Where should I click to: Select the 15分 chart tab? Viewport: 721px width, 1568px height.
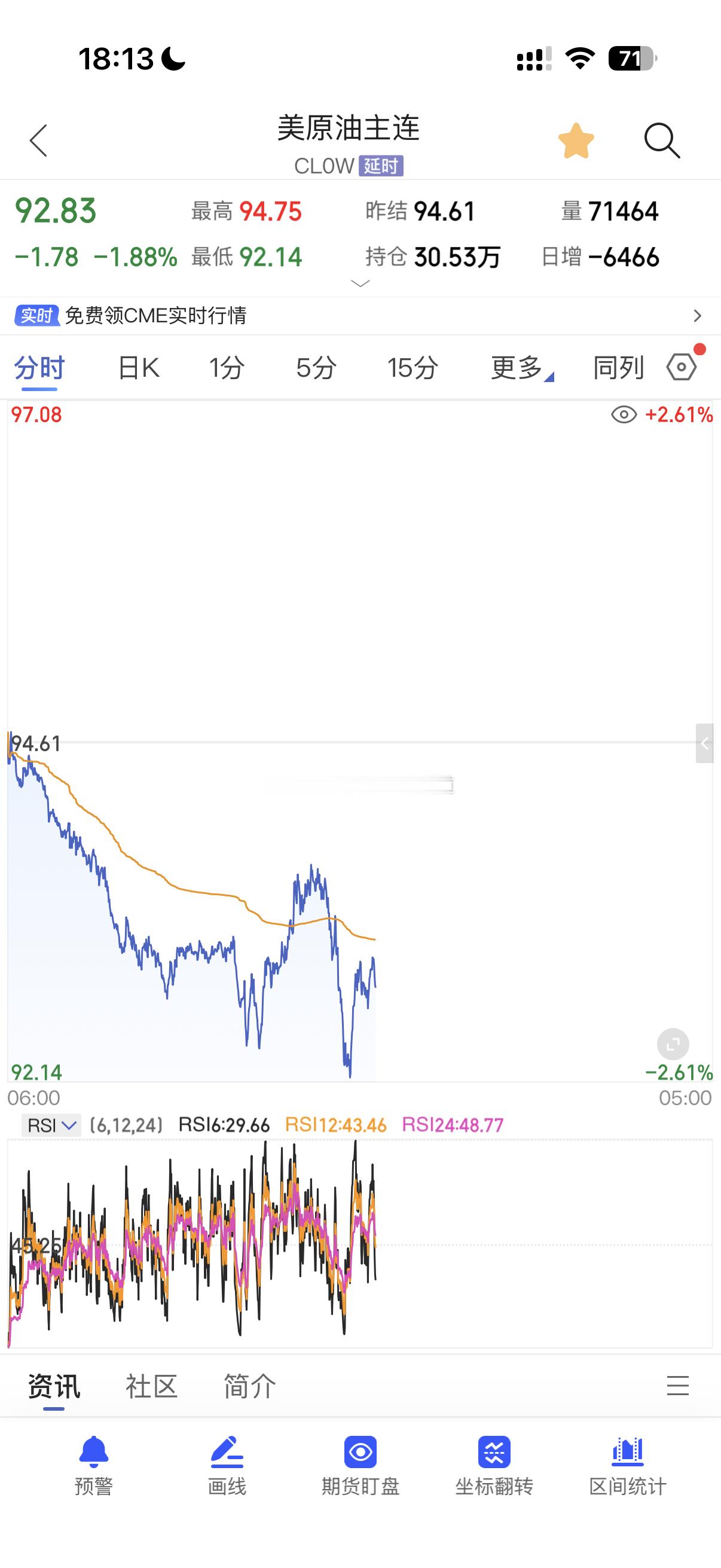(x=413, y=368)
